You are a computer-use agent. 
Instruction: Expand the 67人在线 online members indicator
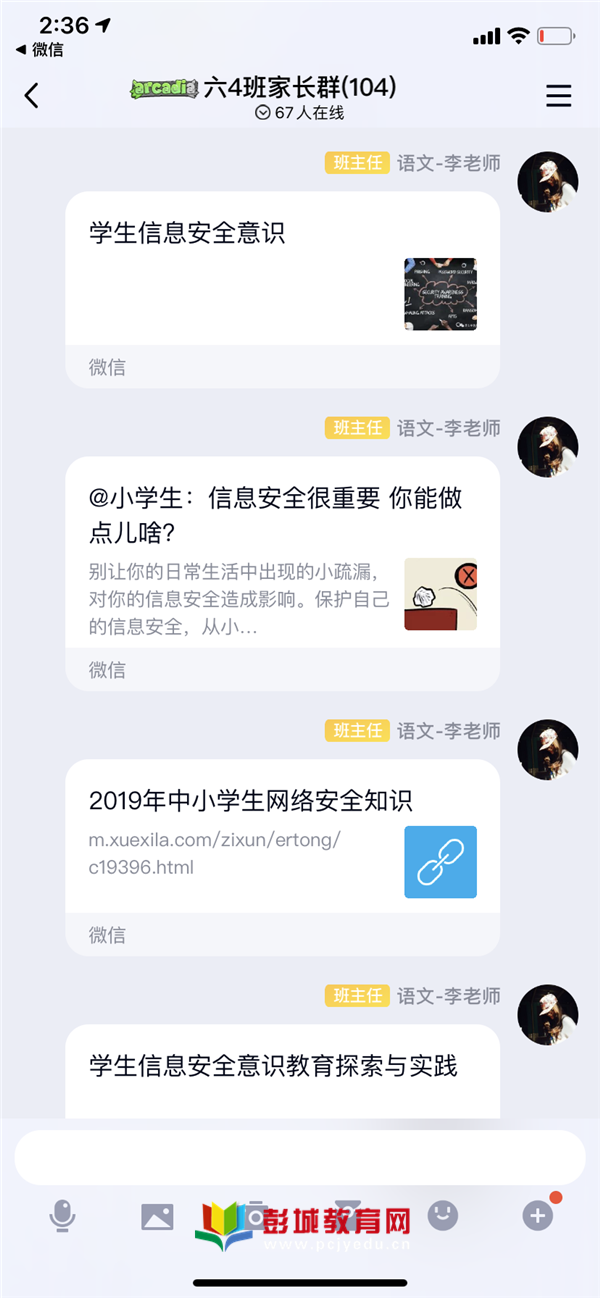pos(300,113)
